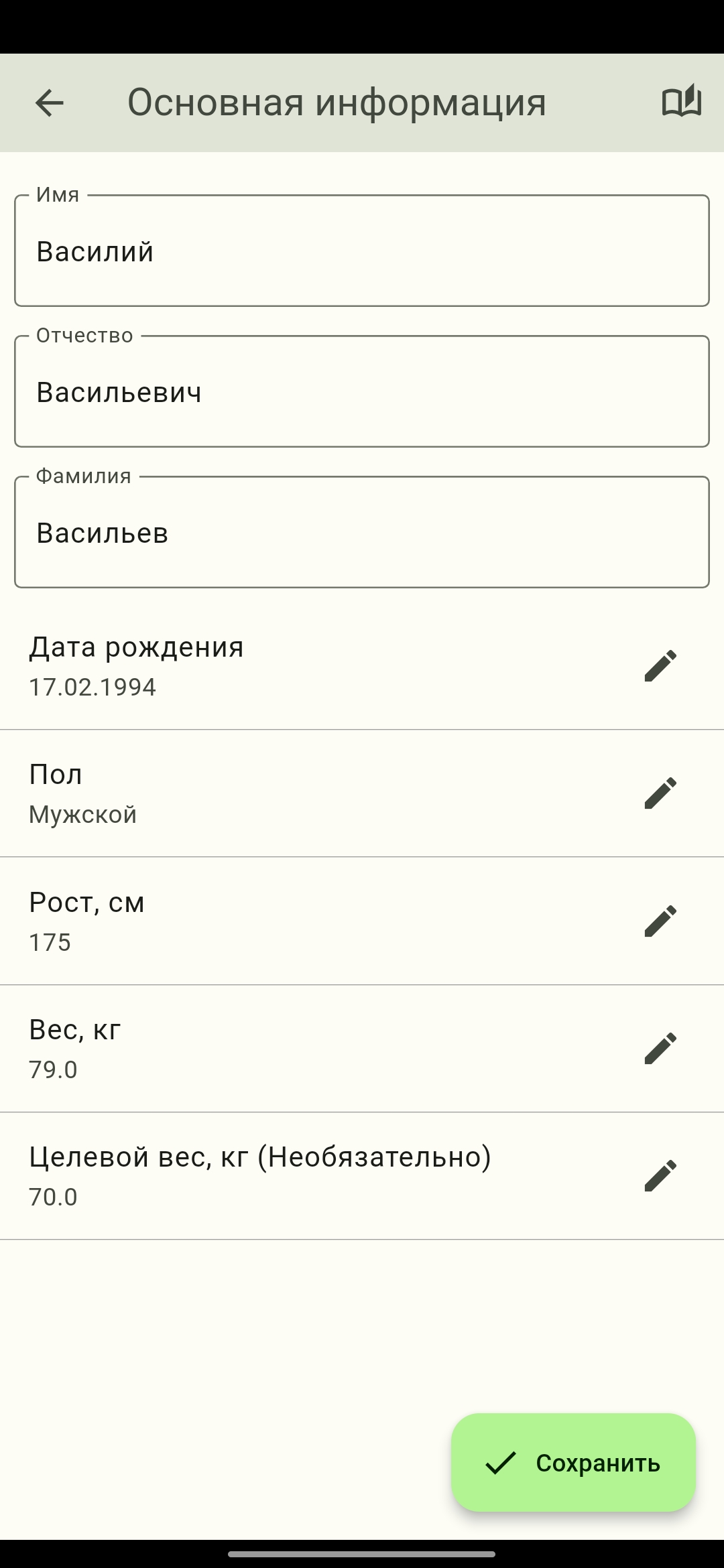Go back using the top arrow
Image resolution: width=724 pixels, height=1568 pixels.
(x=49, y=103)
